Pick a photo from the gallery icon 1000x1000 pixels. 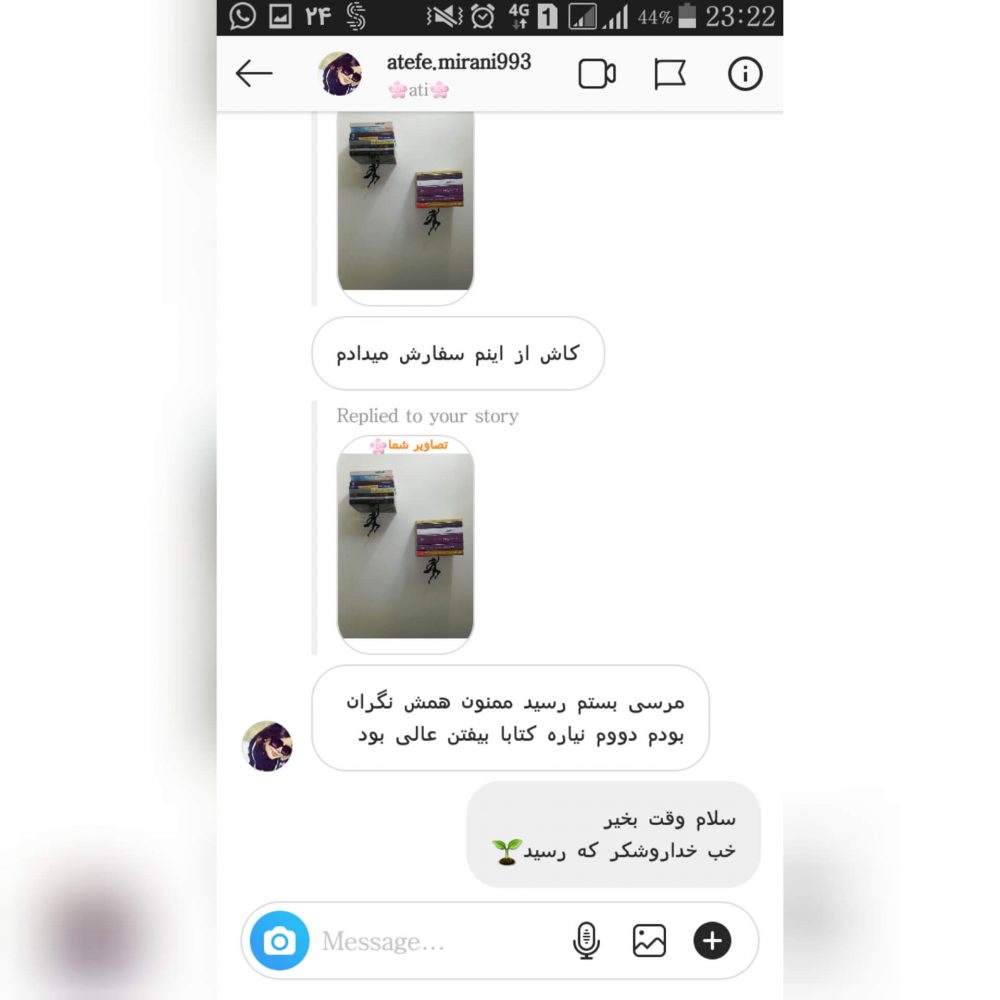pos(649,941)
